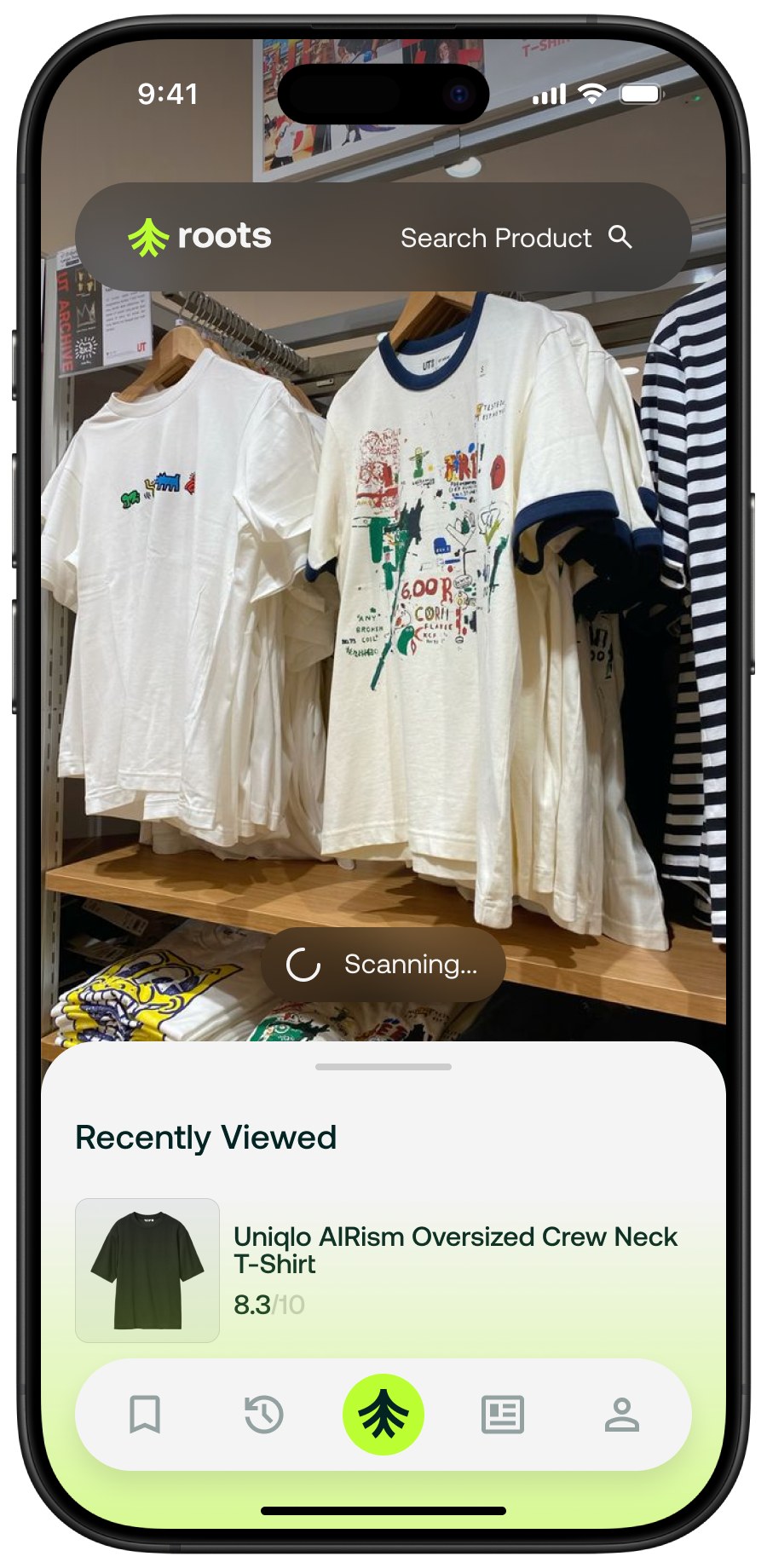Viewport: 767px width, 1568px height.
Task: Select the green roots scan tab
Action: point(383,1415)
